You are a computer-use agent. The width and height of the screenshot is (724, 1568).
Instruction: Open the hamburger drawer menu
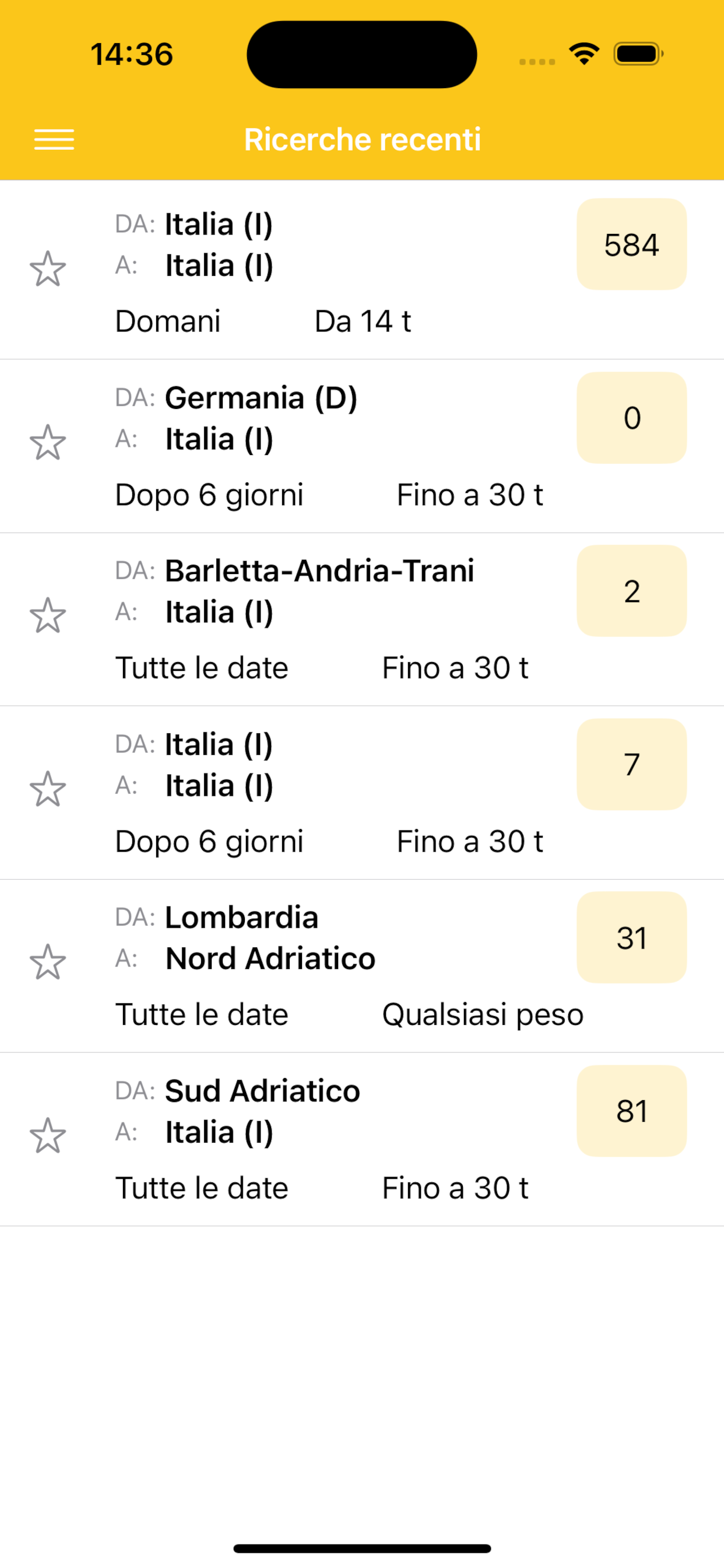click(54, 139)
